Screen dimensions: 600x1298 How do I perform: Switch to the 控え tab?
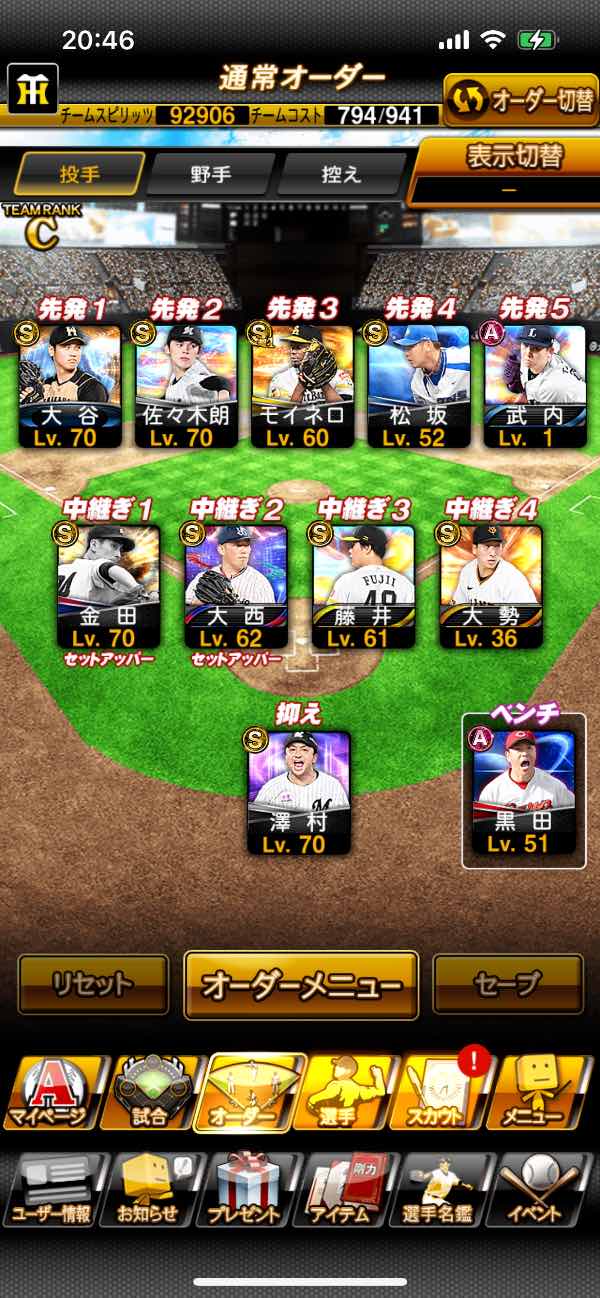[339, 174]
